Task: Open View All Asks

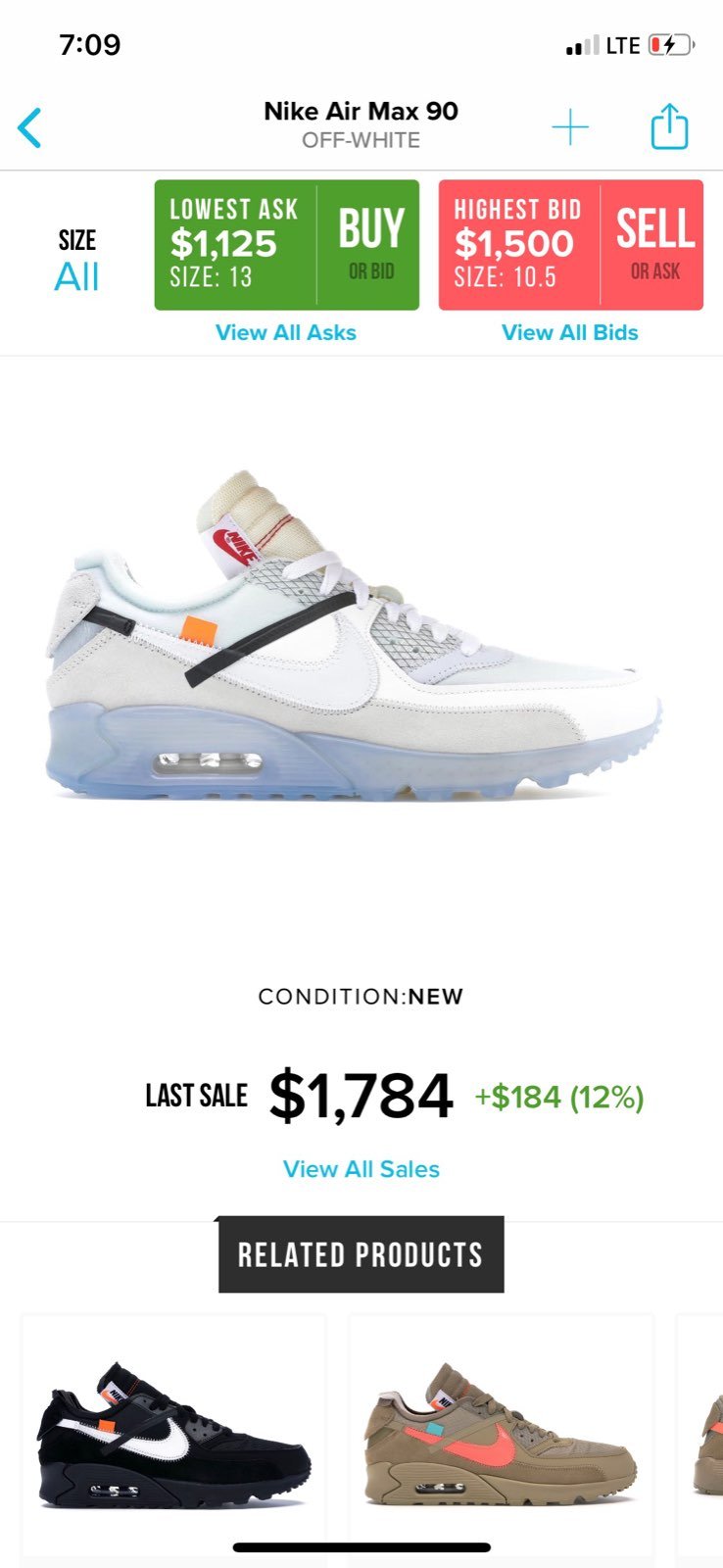Action: [x=286, y=332]
